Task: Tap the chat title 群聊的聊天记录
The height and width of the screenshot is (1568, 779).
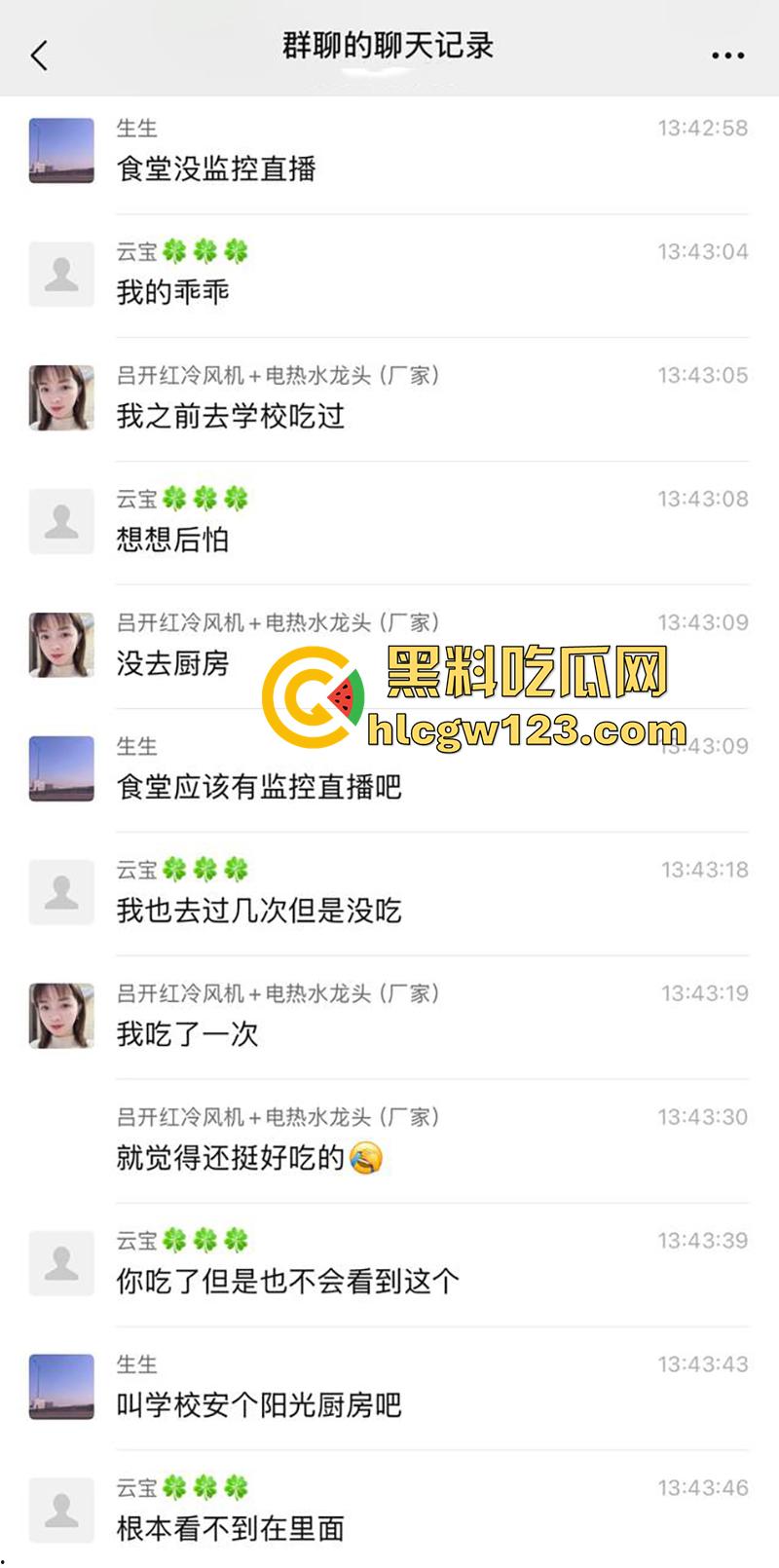Action: [389, 46]
